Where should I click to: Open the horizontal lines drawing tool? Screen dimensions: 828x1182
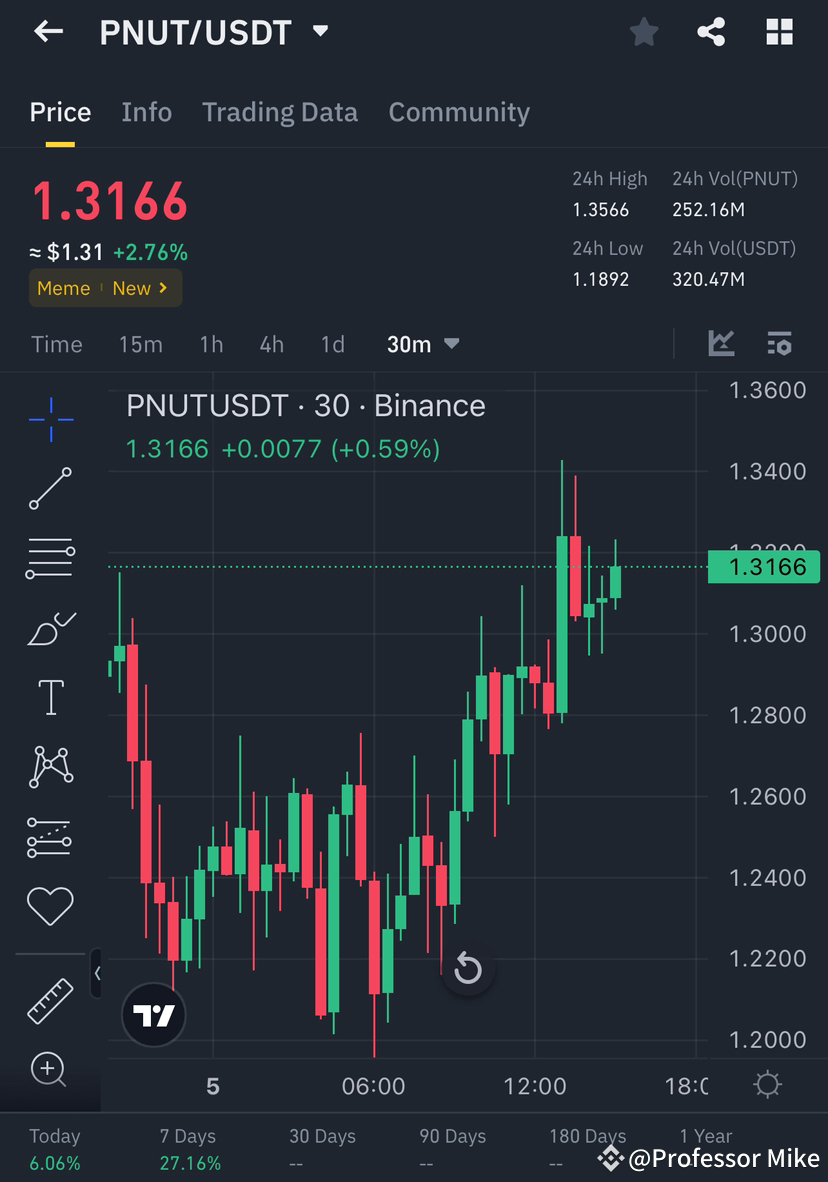tap(50, 558)
